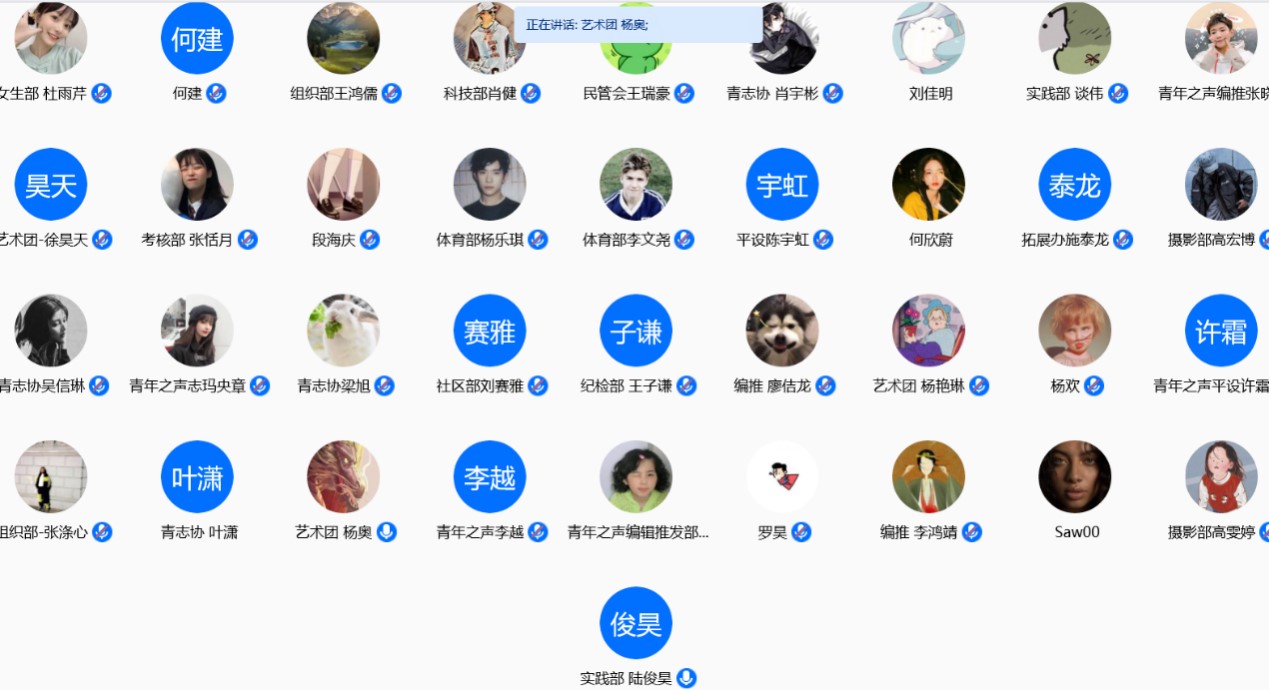Screen dimensions: 1269x690
Task: Tap 拓展办施泰龙's avatar
Action: 1075,185
